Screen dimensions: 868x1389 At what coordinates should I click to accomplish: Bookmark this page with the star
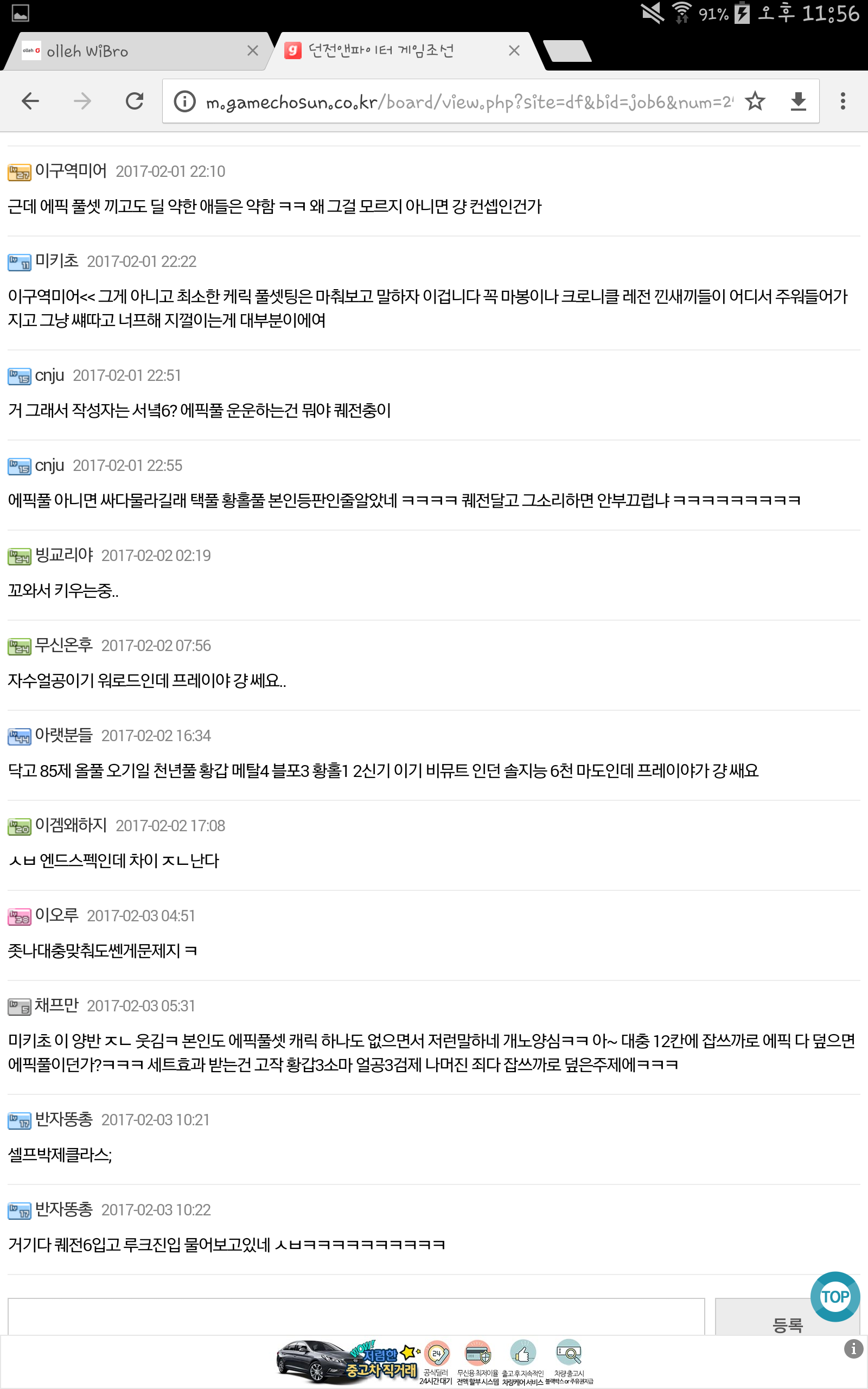[x=754, y=101]
